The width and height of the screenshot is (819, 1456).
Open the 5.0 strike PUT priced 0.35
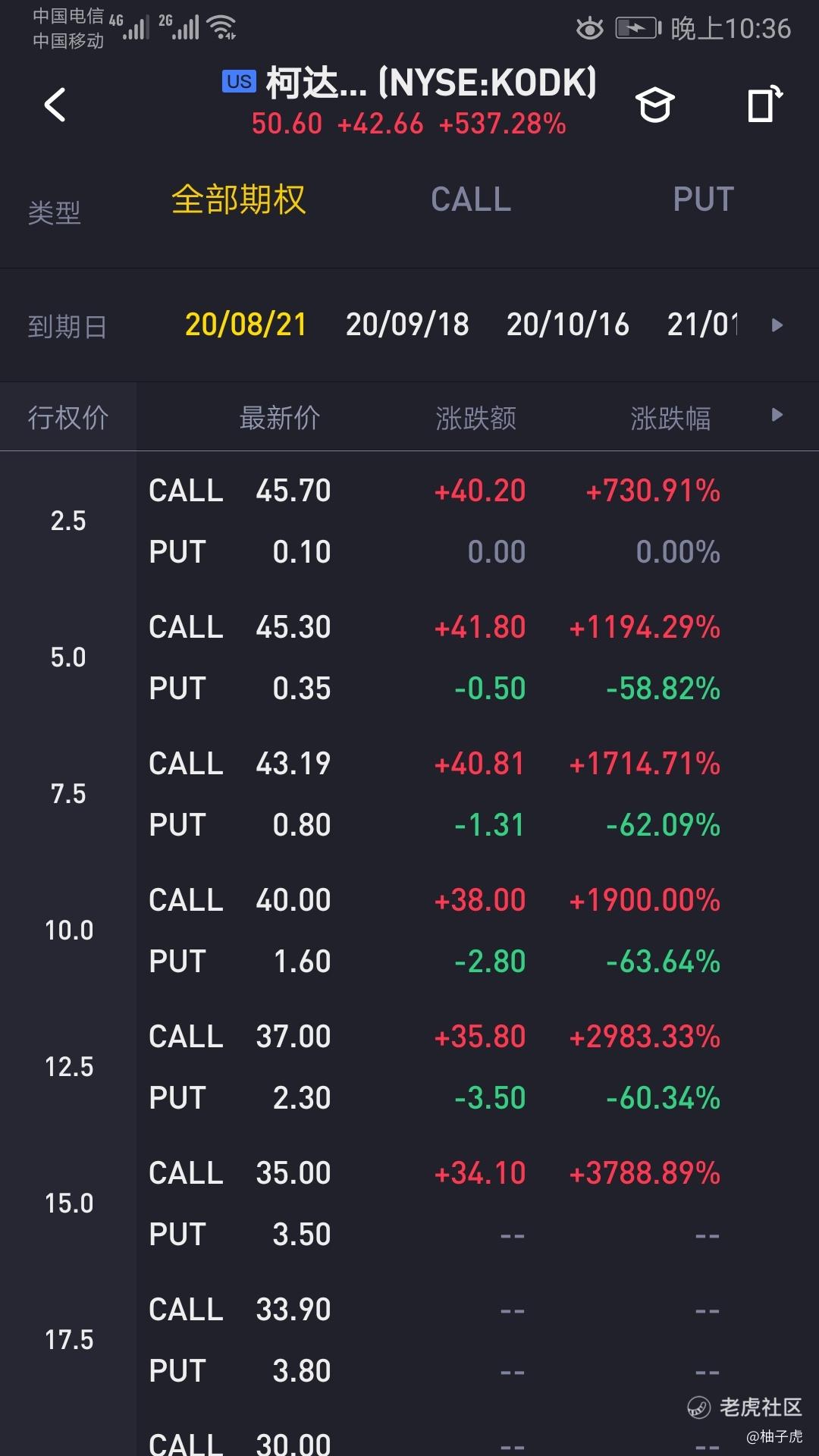click(478, 689)
